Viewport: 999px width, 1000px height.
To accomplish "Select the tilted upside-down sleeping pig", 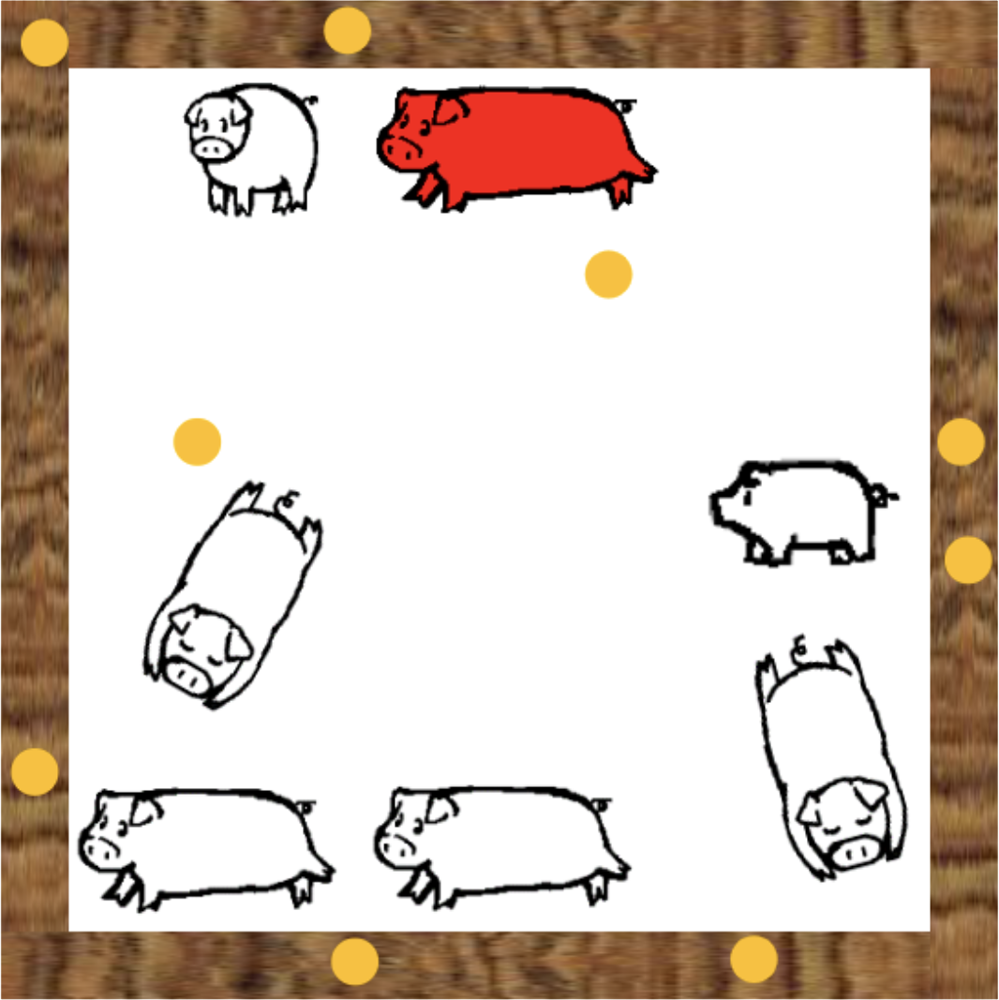I will tap(232, 600).
